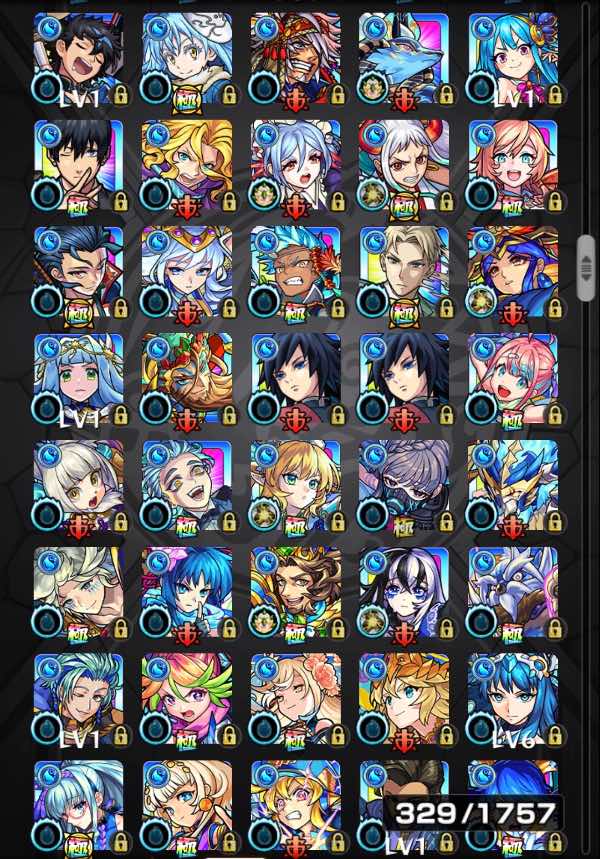The width and height of the screenshot is (600, 859).
Task: Open the blue armored dragon tile
Action: [x=513, y=486]
